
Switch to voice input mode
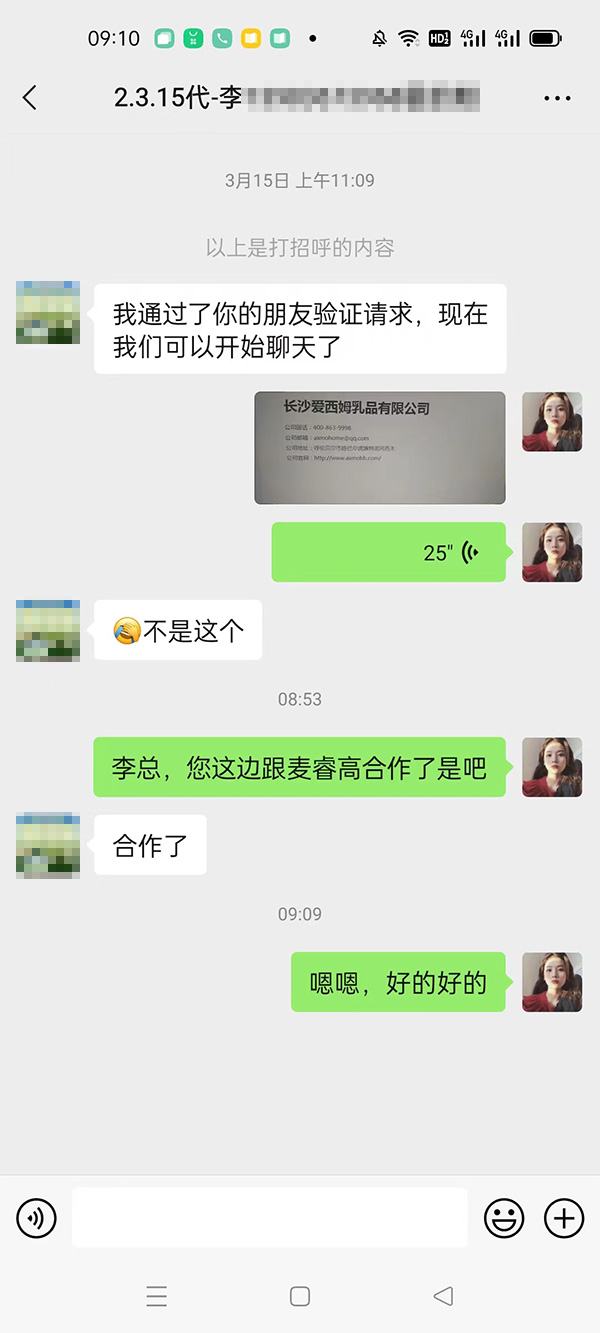pyautogui.click(x=36, y=1218)
